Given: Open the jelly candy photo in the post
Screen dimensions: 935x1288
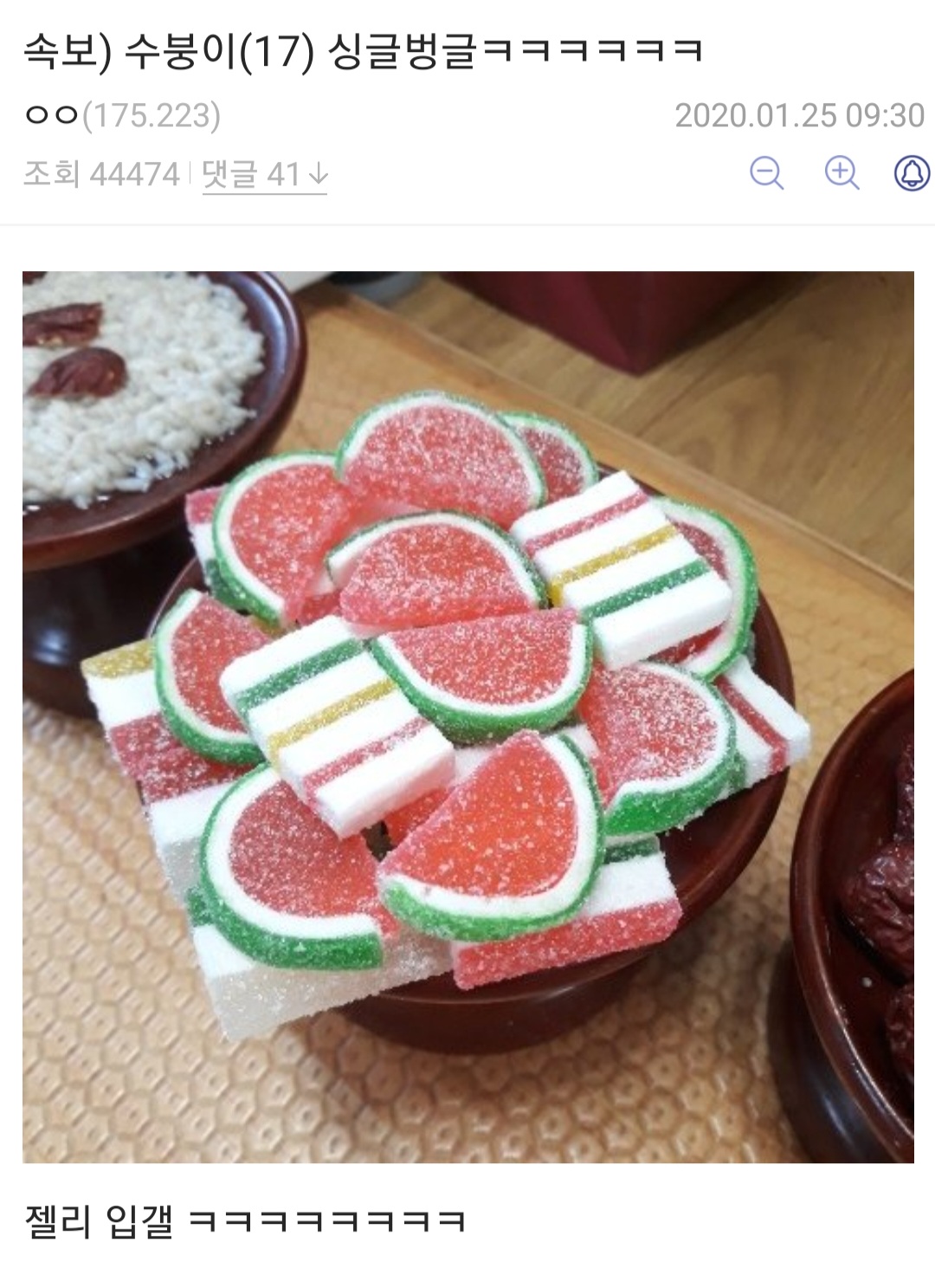Looking at the screenshot, I should 467,716.
